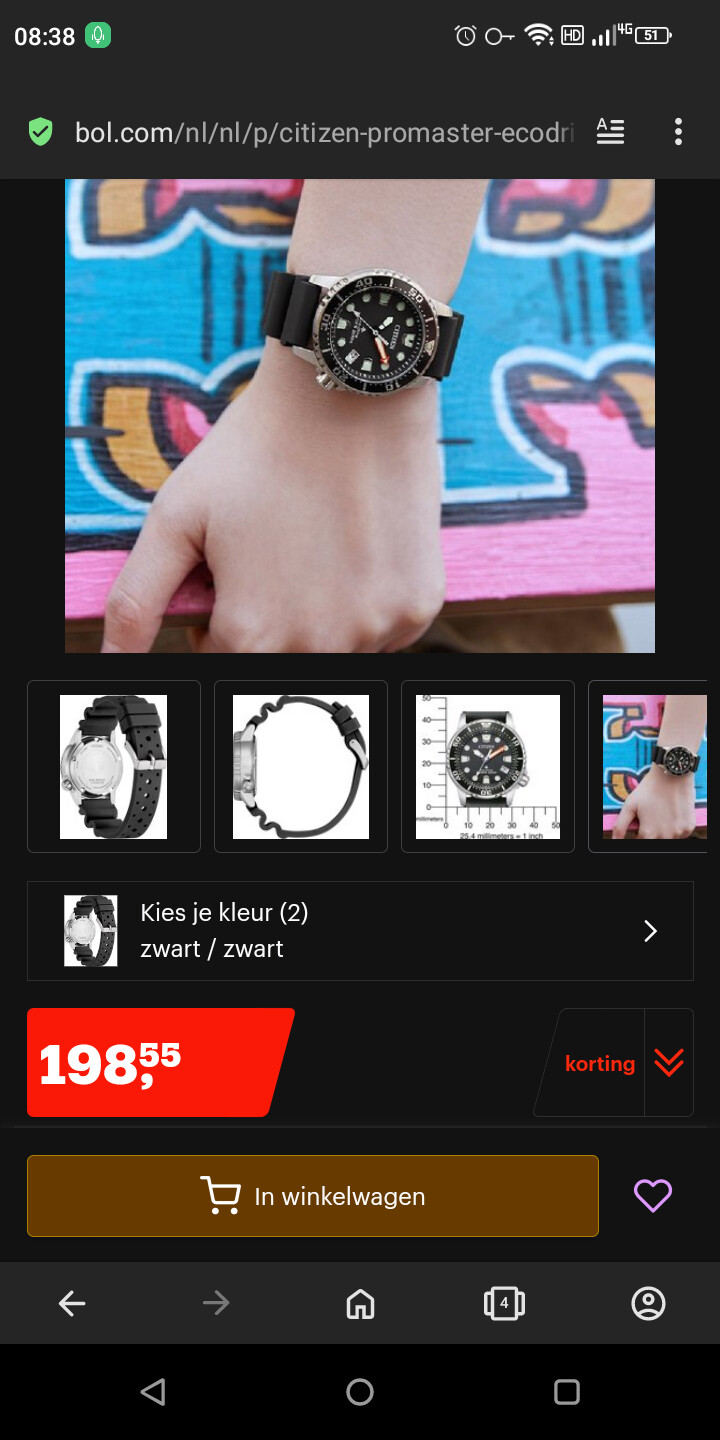Tap the bol.com URL address field

(324, 132)
